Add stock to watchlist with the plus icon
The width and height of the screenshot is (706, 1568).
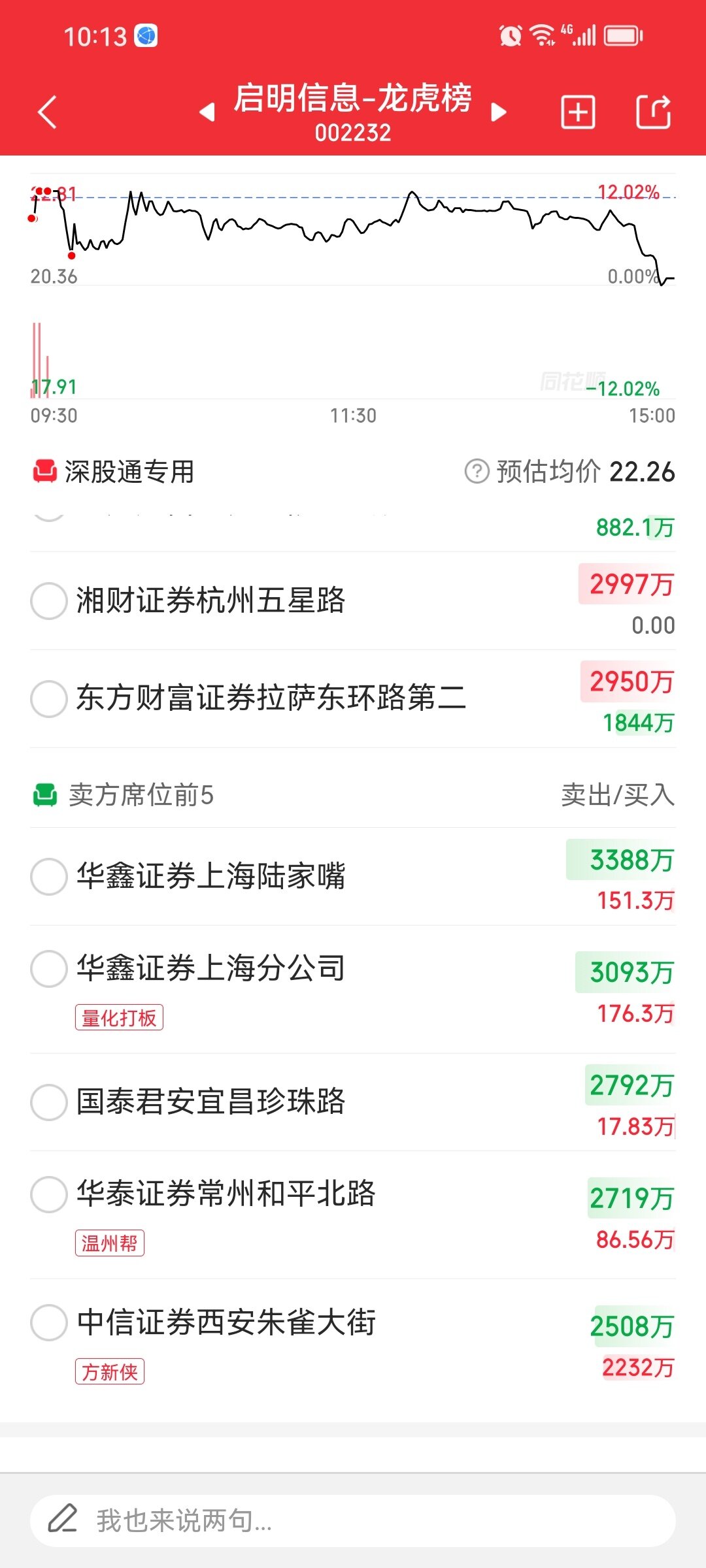click(x=578, y=112)
